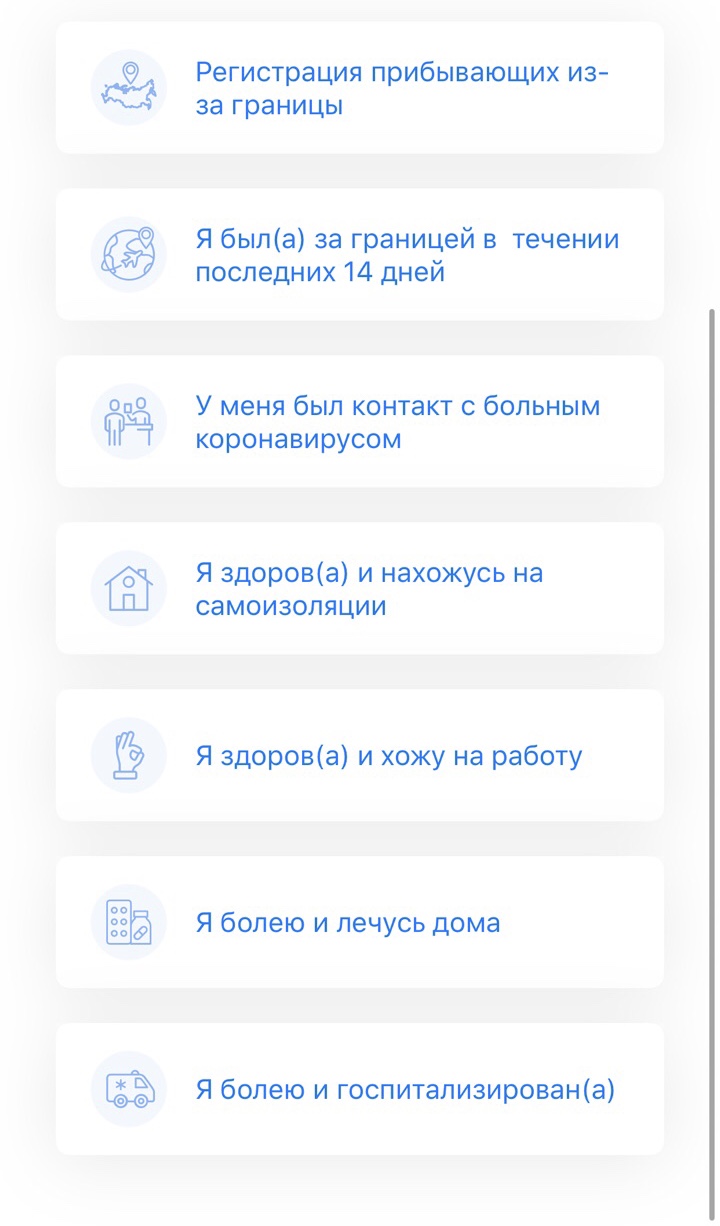Screen dimensions: 720x1226
Task: Tap 'У меня был контакт с больным коронавирусом'
Action: [396, 421]
